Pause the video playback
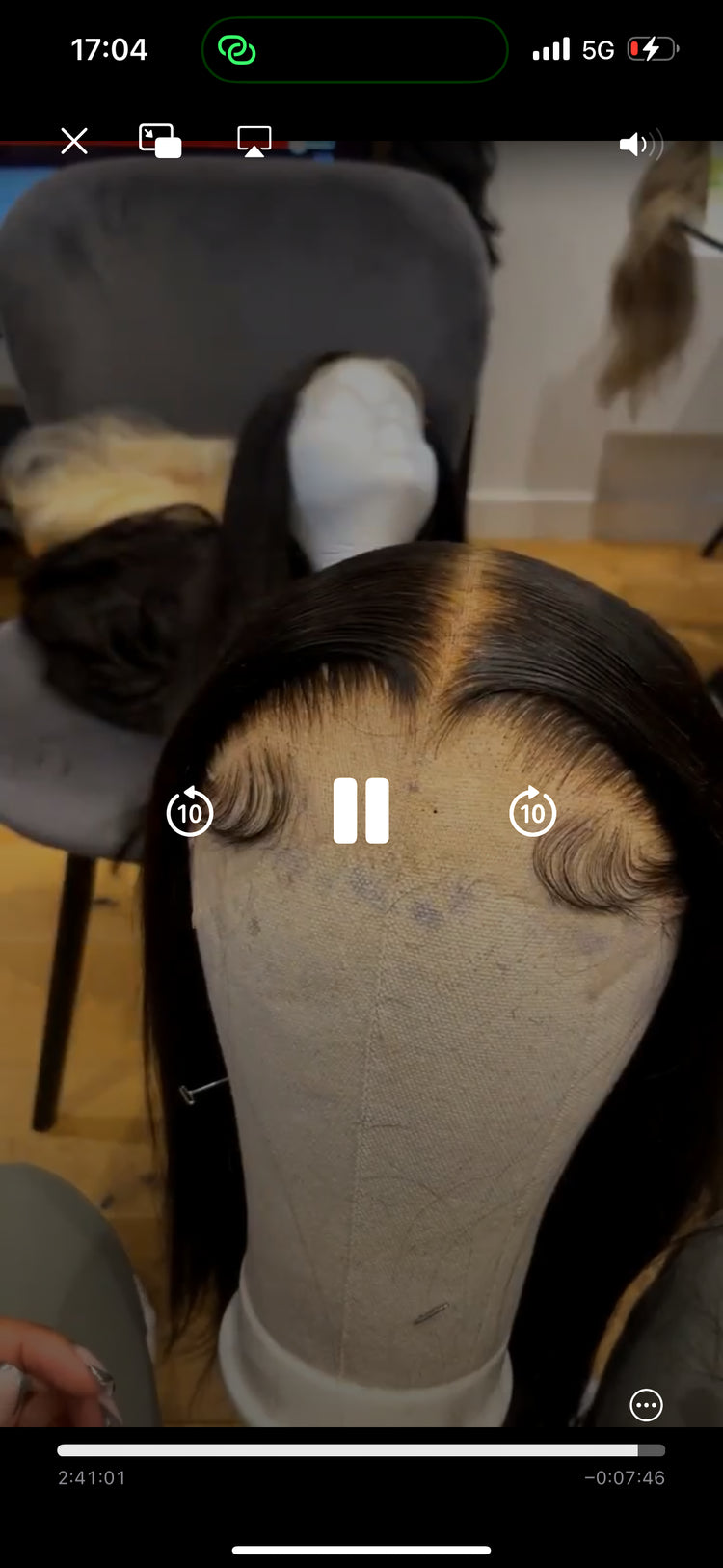 click(361, 811)
